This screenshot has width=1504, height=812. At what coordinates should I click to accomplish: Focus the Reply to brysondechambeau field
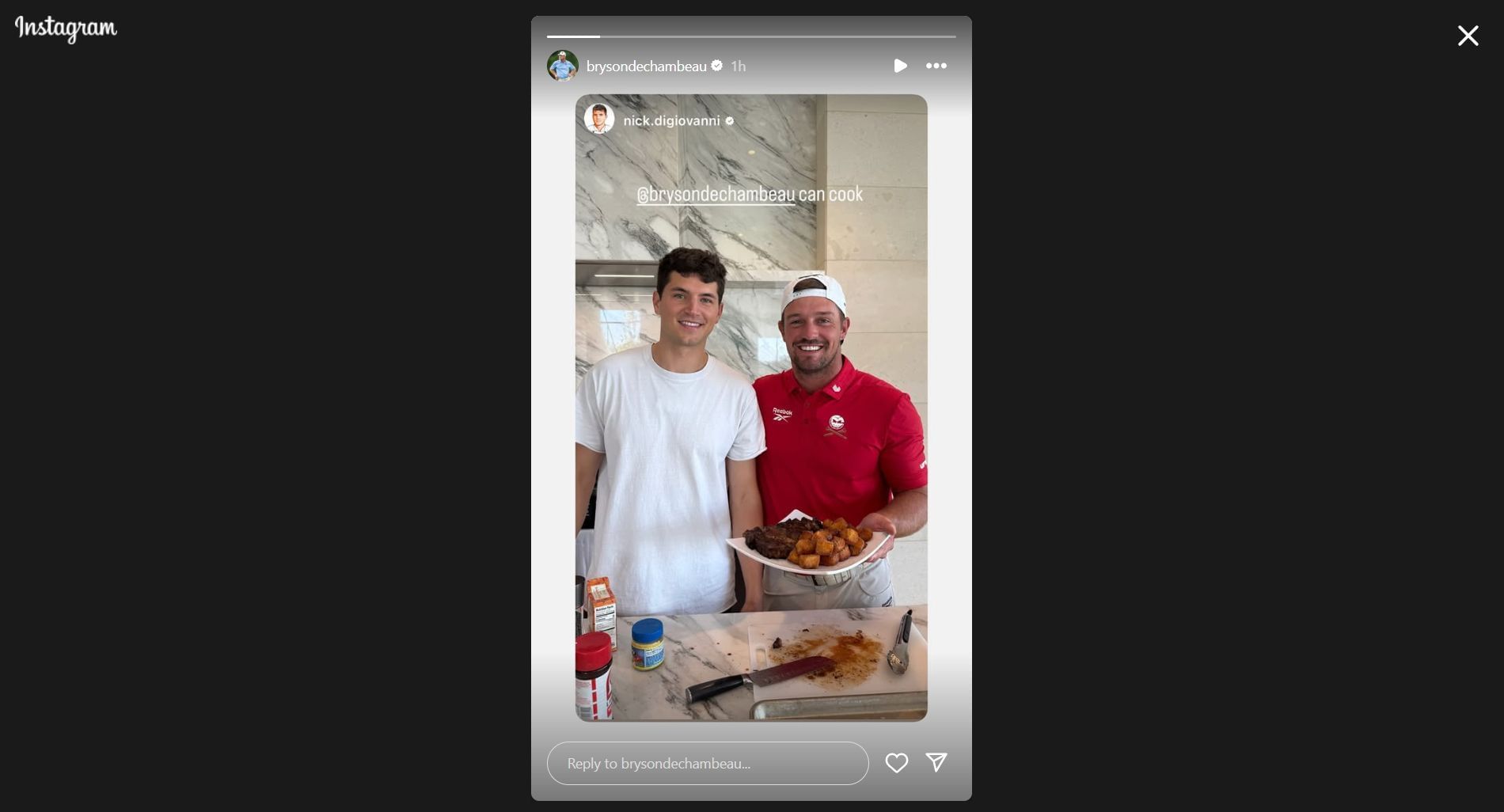[707, 764]
